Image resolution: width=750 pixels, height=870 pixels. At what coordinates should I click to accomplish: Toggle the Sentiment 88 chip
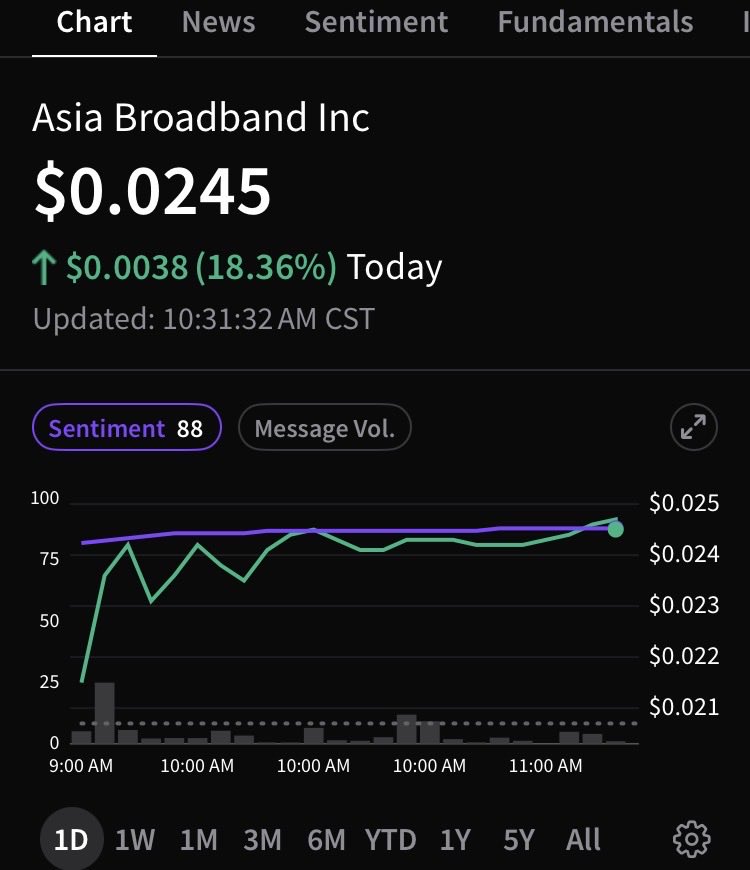126,429
